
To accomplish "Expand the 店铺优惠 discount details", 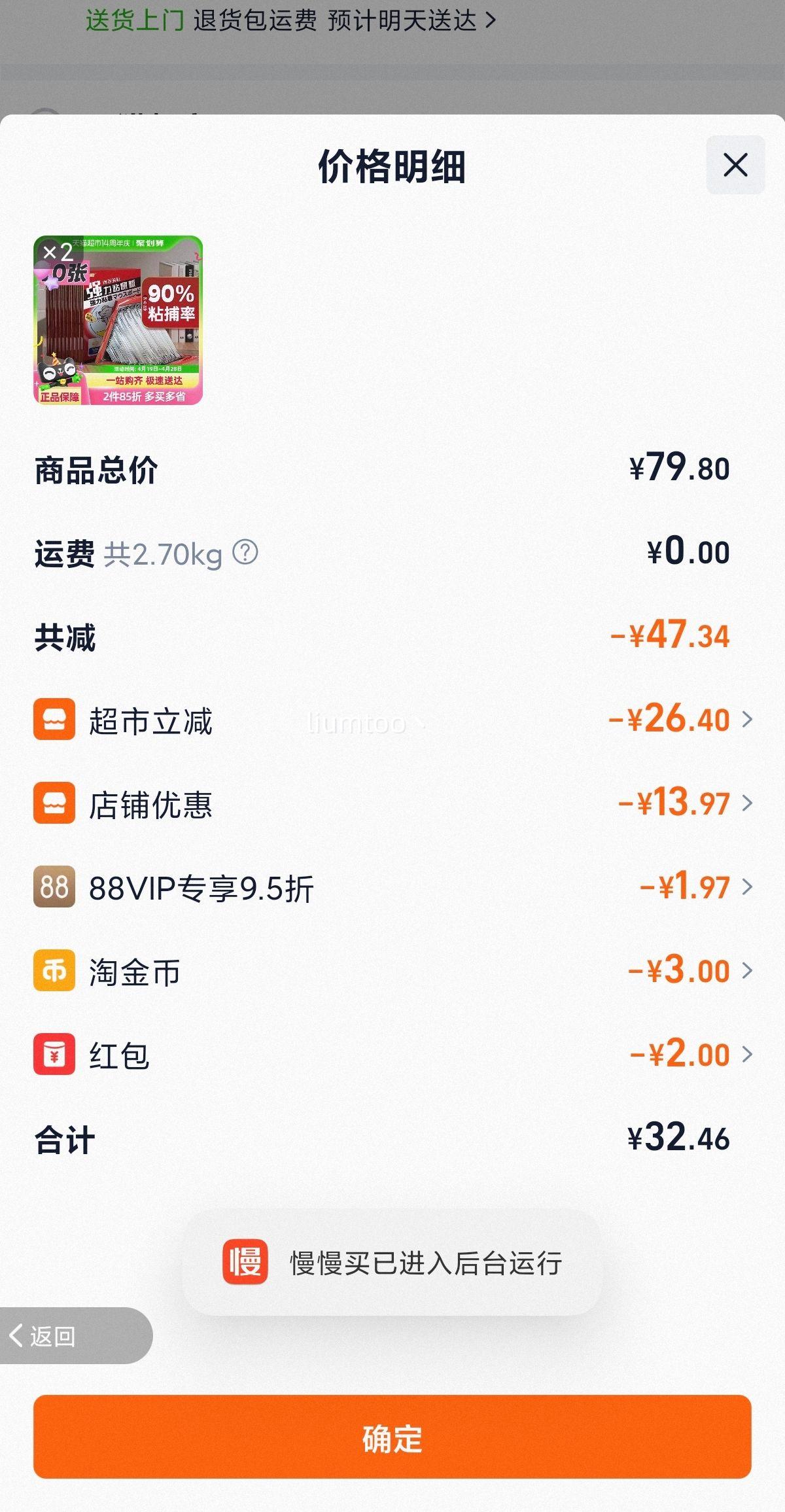I will 746,804.
